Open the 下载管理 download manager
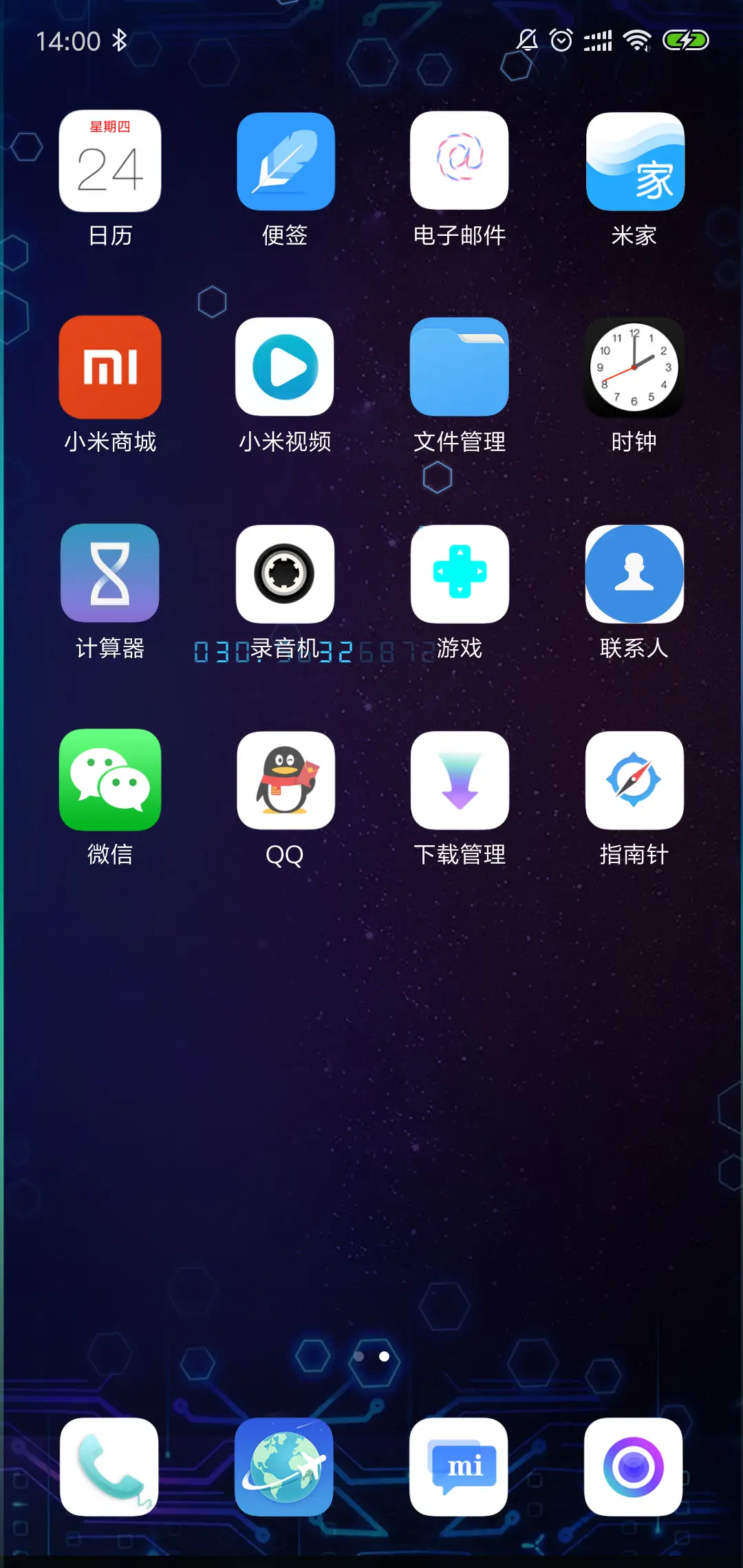The image size is (743, 1568). [460, 779]
